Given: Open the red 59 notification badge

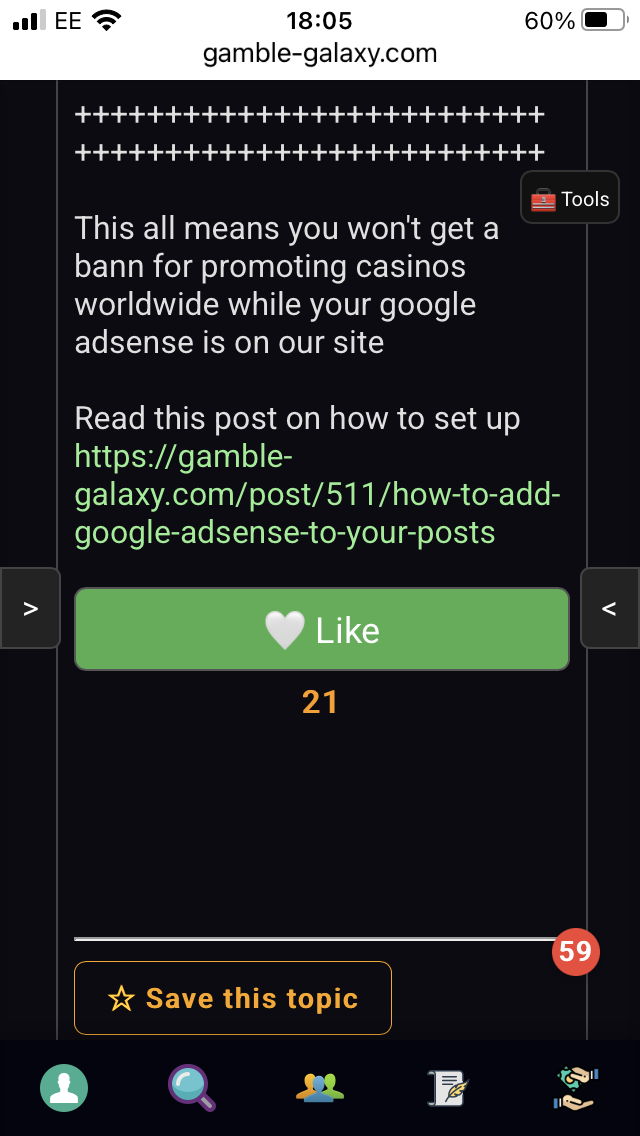Looking at the screenshot, I should click(x=575, y=951).
